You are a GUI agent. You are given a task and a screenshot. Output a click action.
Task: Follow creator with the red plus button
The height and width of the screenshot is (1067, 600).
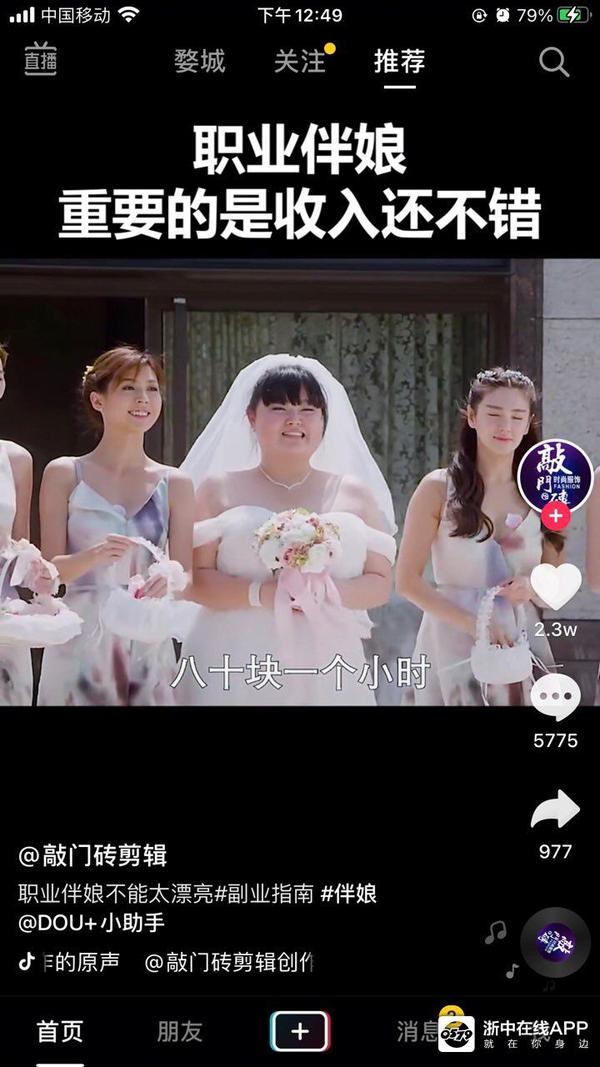(x=556, y=517)
